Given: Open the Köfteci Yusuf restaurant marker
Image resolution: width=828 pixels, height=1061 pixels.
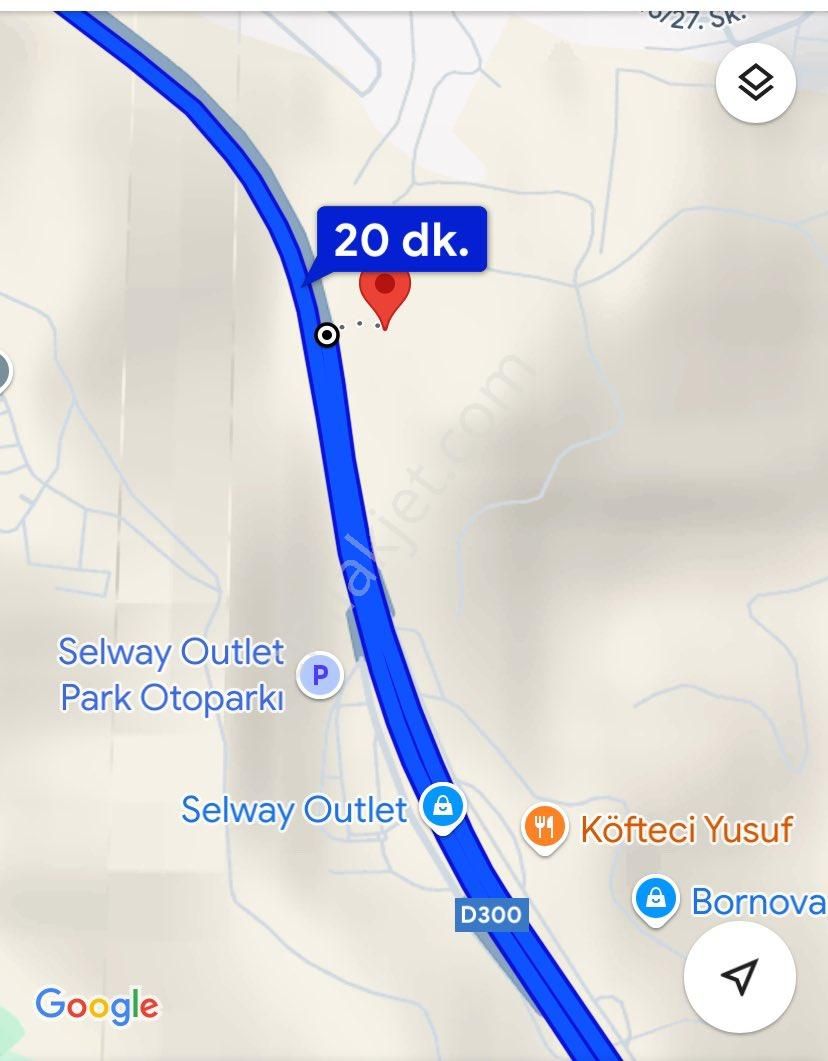Looking at the screenshot, I should 544,829.
